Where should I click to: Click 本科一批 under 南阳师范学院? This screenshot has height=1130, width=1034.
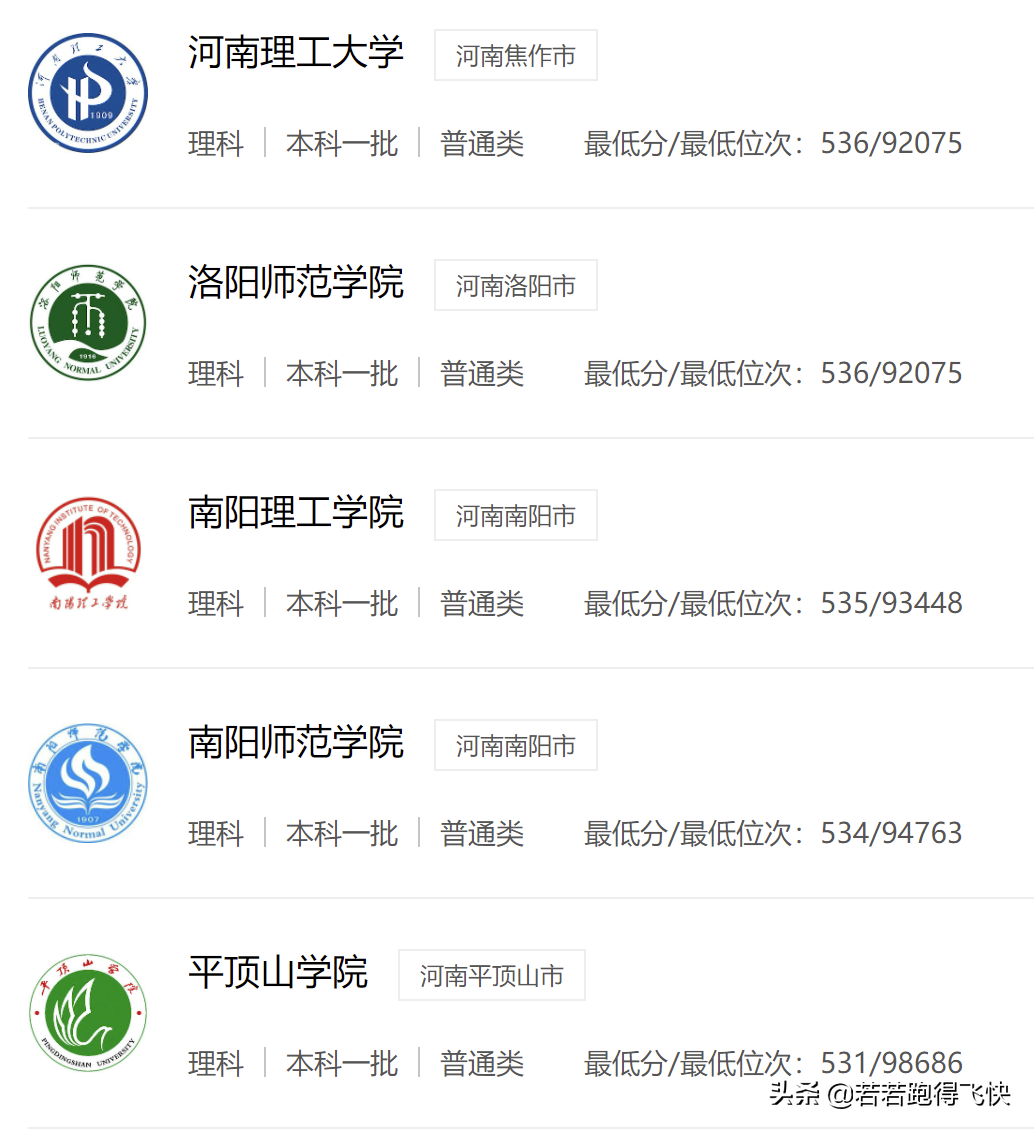point(342,833)
